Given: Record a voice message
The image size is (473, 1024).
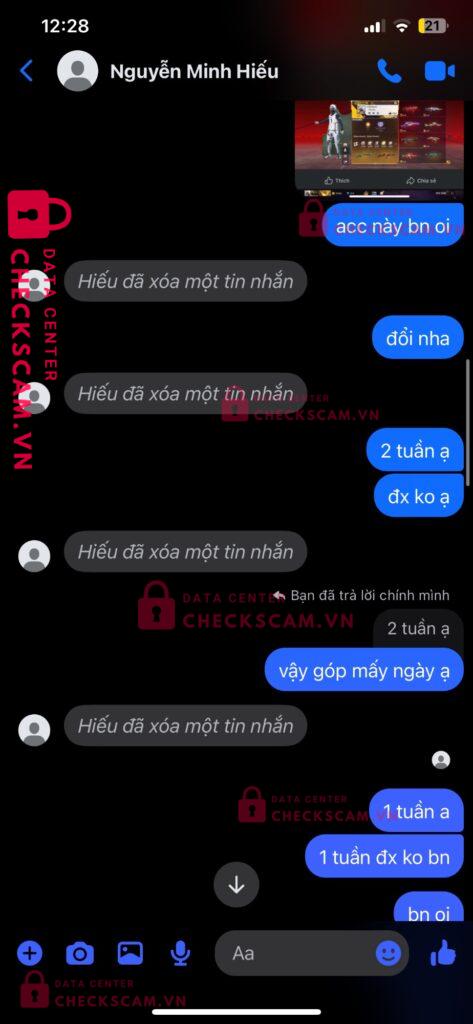Looking at the screenshot, I should [180, 954].
